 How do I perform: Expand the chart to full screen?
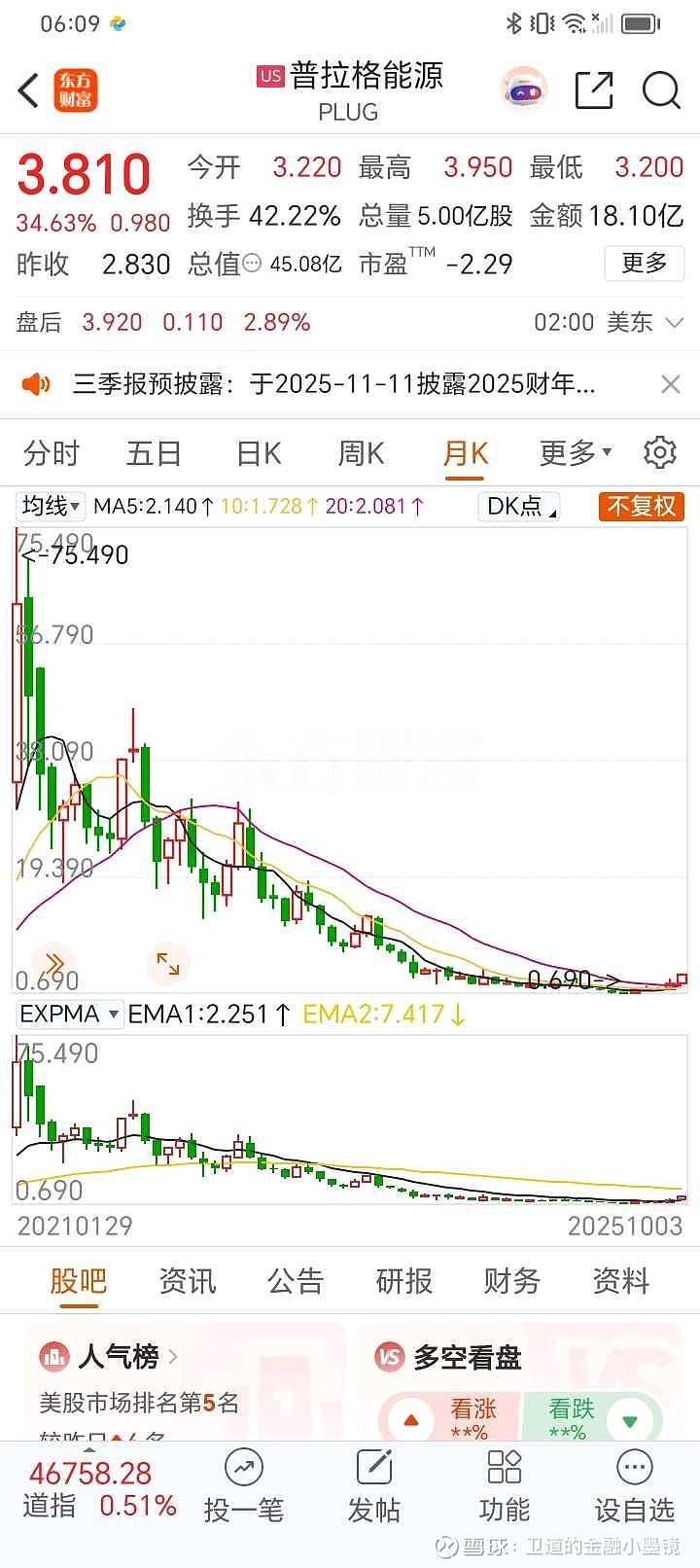[x=167, y=963]
